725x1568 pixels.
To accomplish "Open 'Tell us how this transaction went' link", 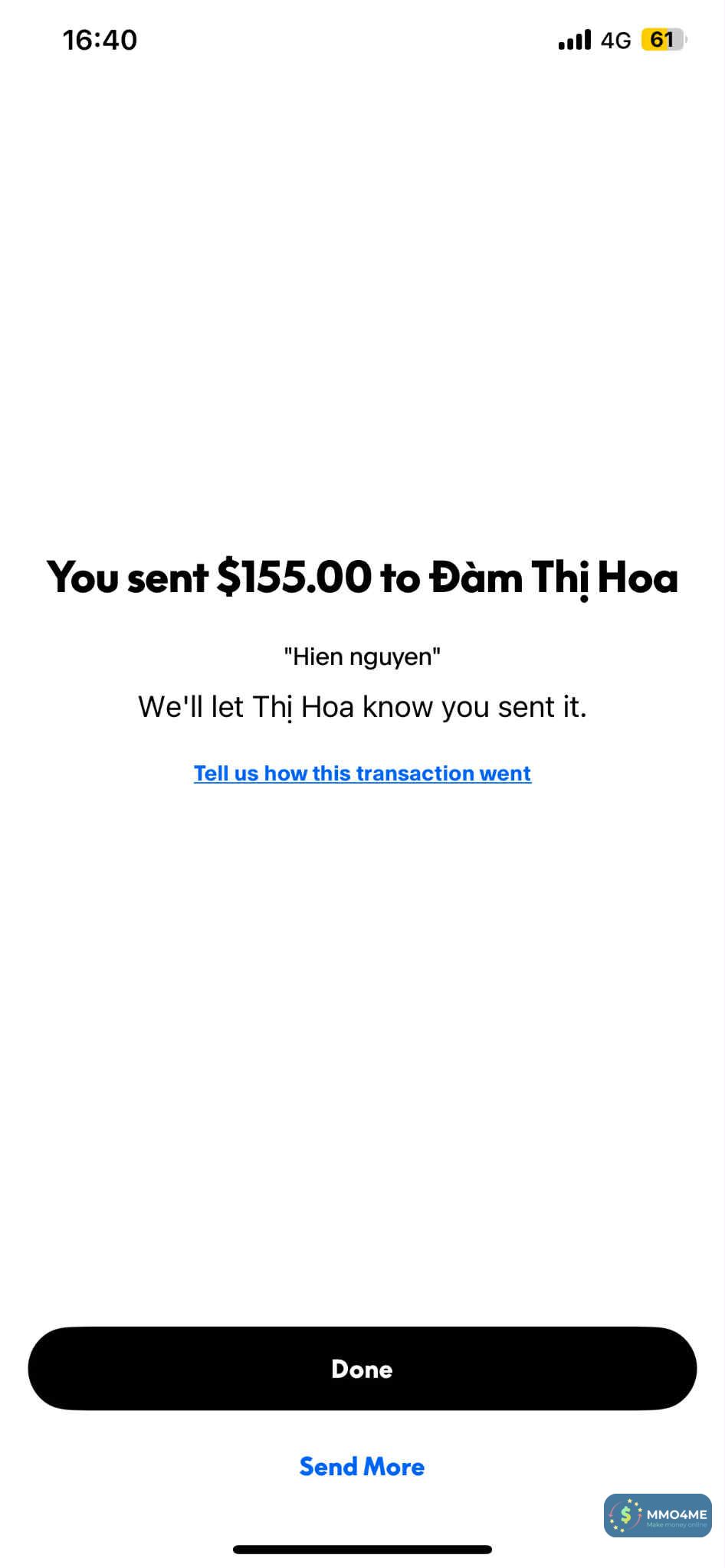I will 362,774.
